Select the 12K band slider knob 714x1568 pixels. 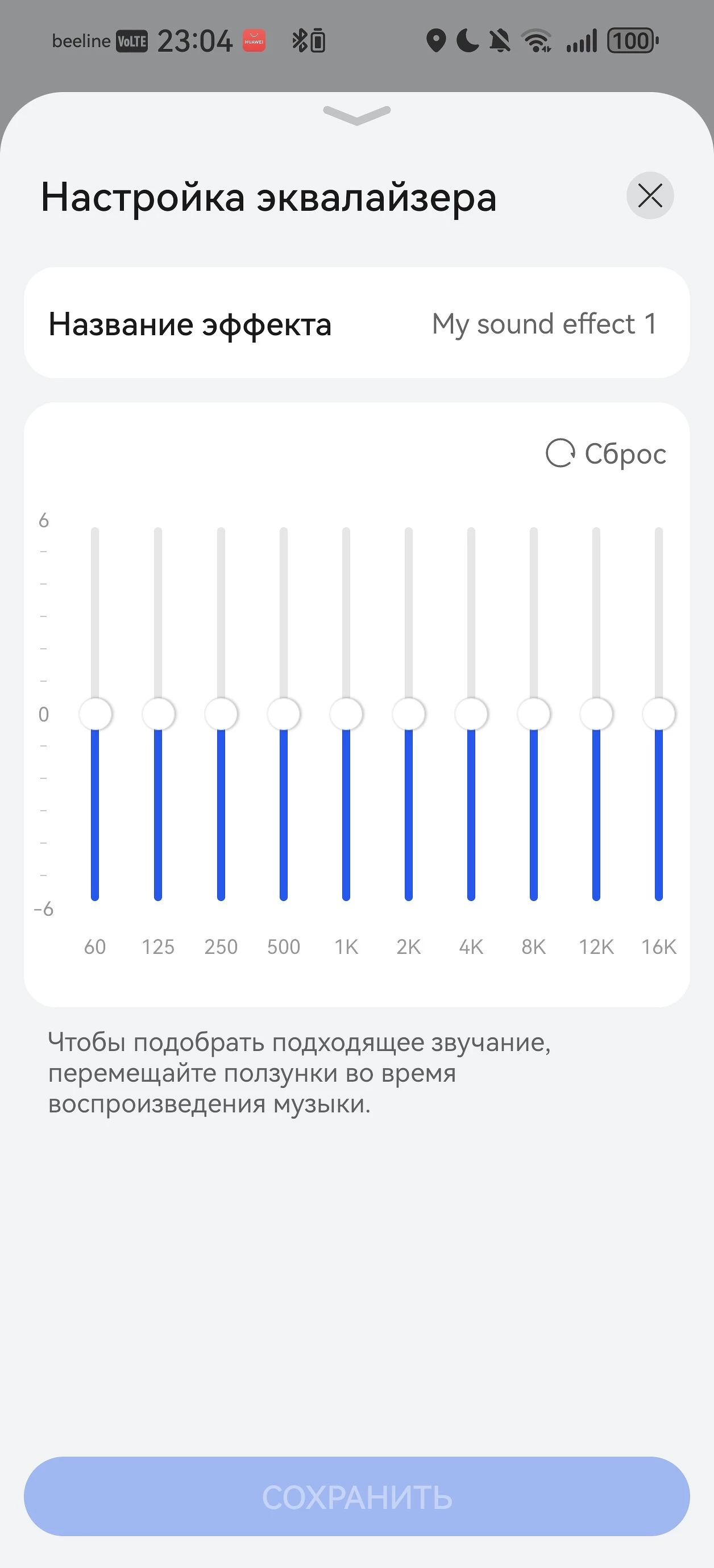596,714
